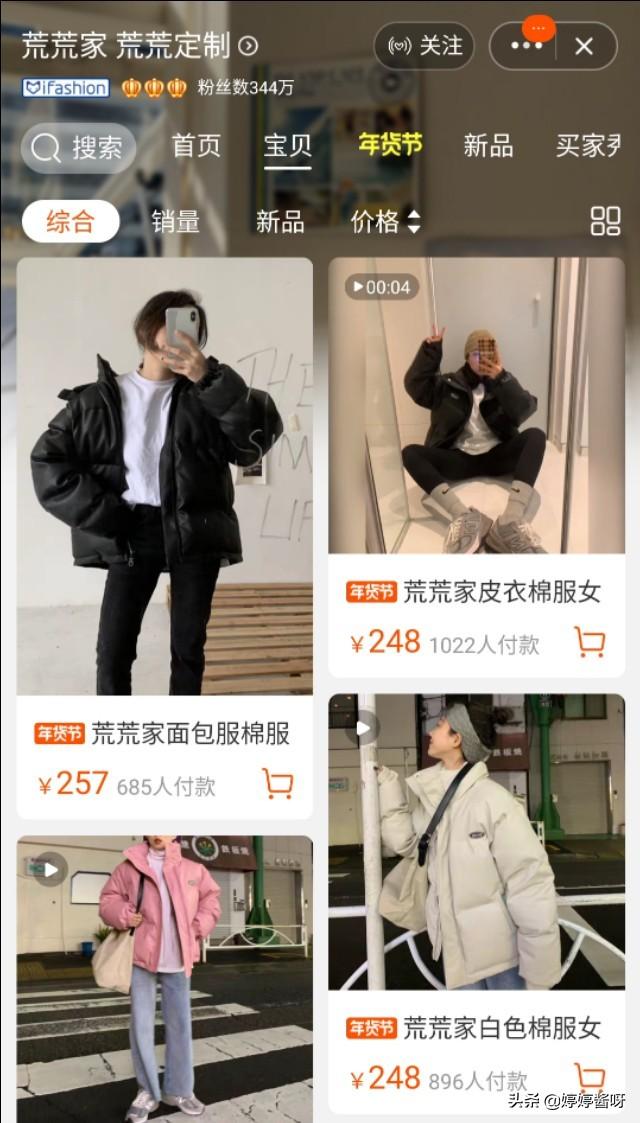Open the three-dot more options menu
Viewport: 640px width, 1123px height.
[526, 46]
